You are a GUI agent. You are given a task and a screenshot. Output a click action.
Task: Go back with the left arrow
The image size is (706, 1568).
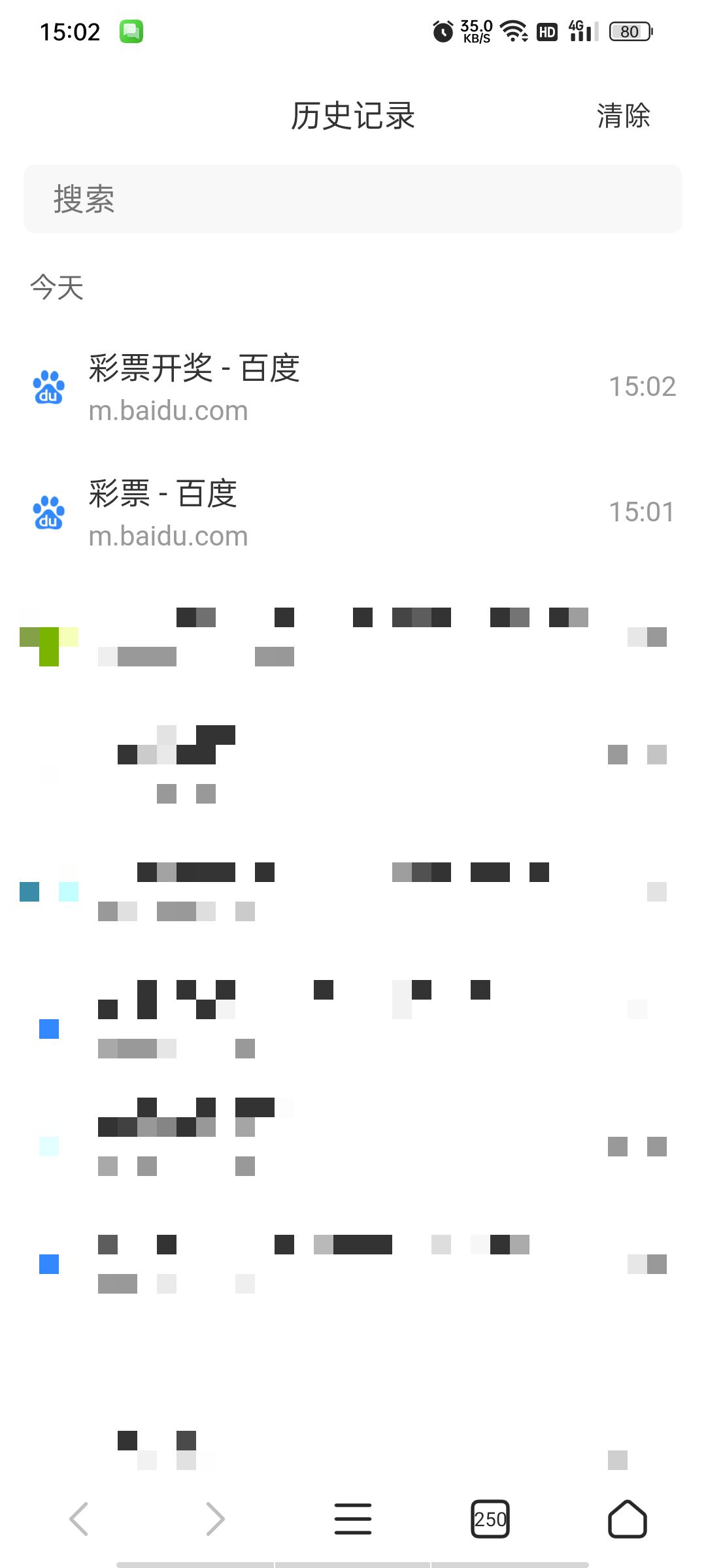point(79,1518)
